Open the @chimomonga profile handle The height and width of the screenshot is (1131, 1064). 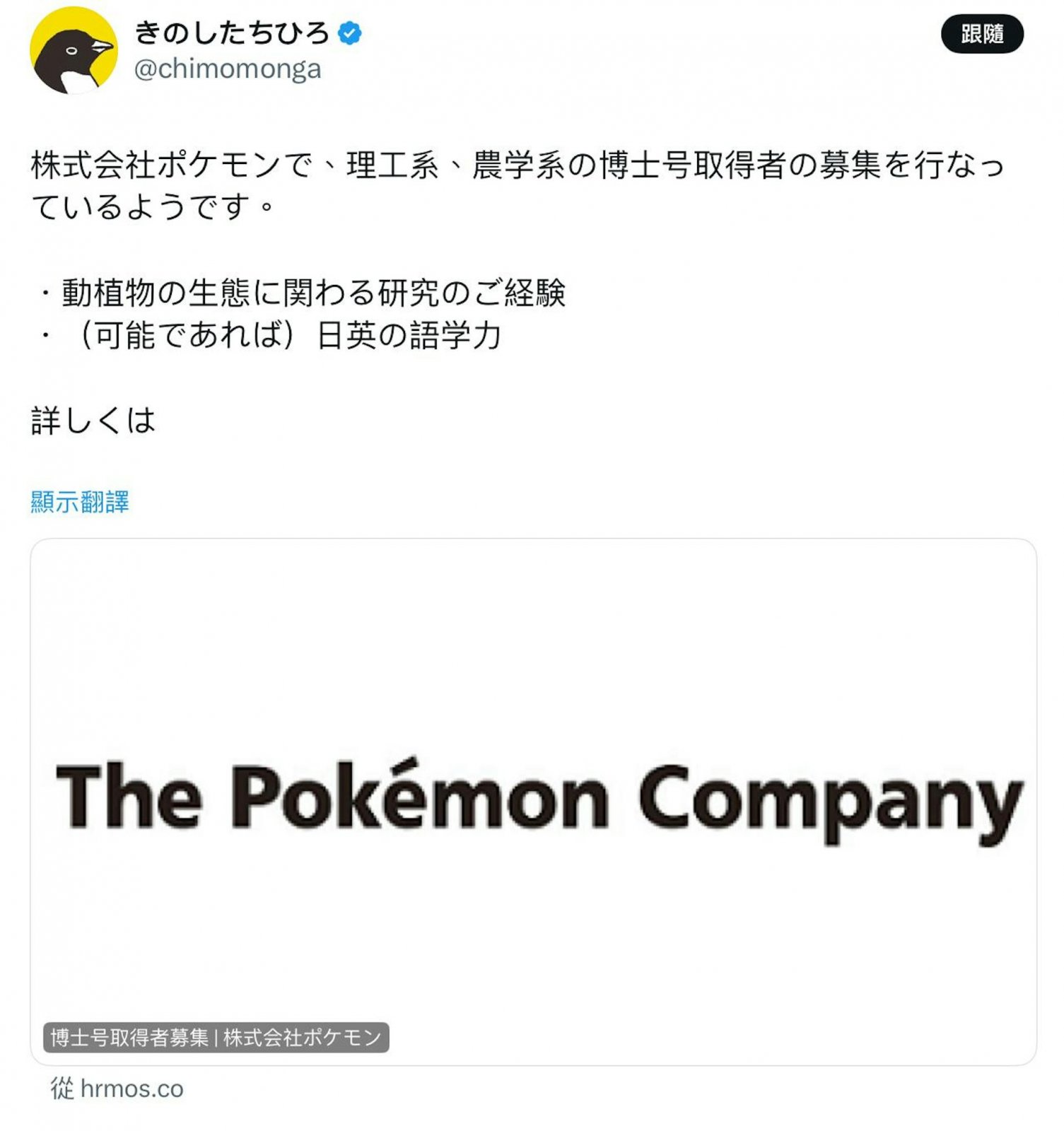[227, 69]
